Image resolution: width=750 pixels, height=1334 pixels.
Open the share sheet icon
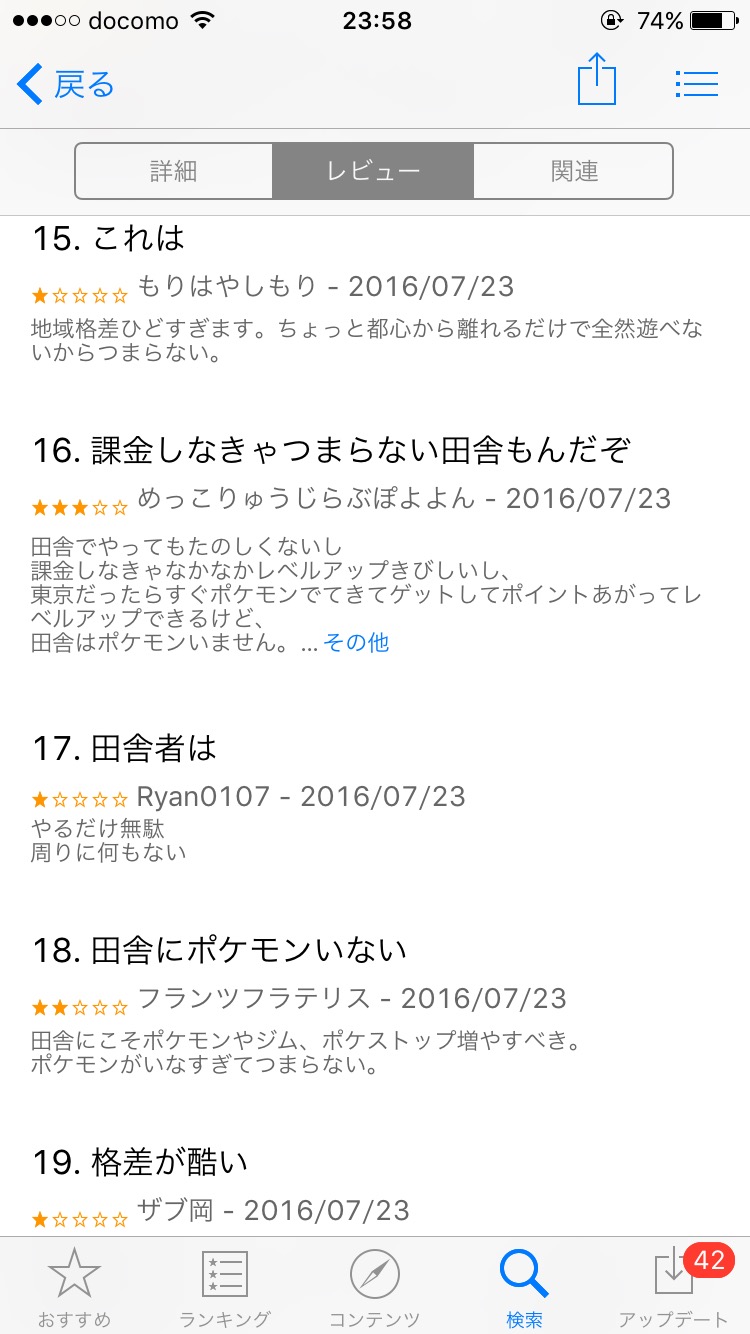[597, 80]
